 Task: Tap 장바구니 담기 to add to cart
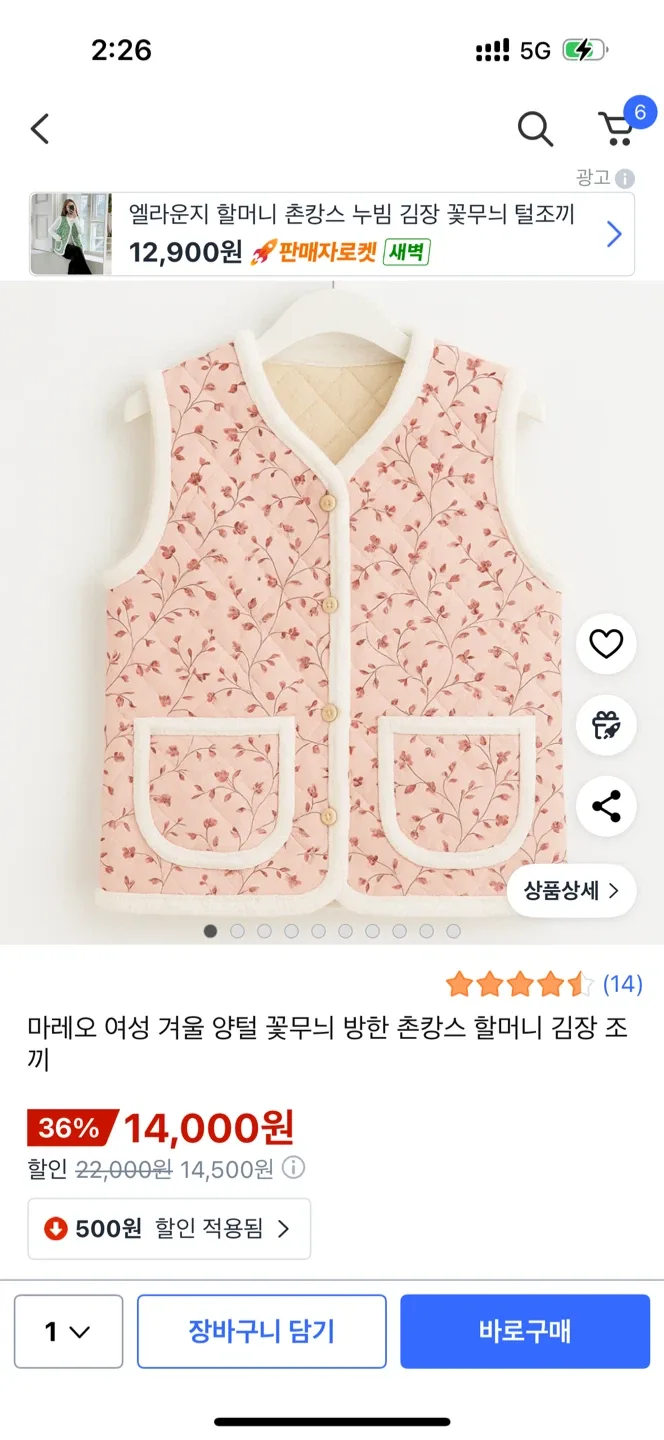point(262,1331)
